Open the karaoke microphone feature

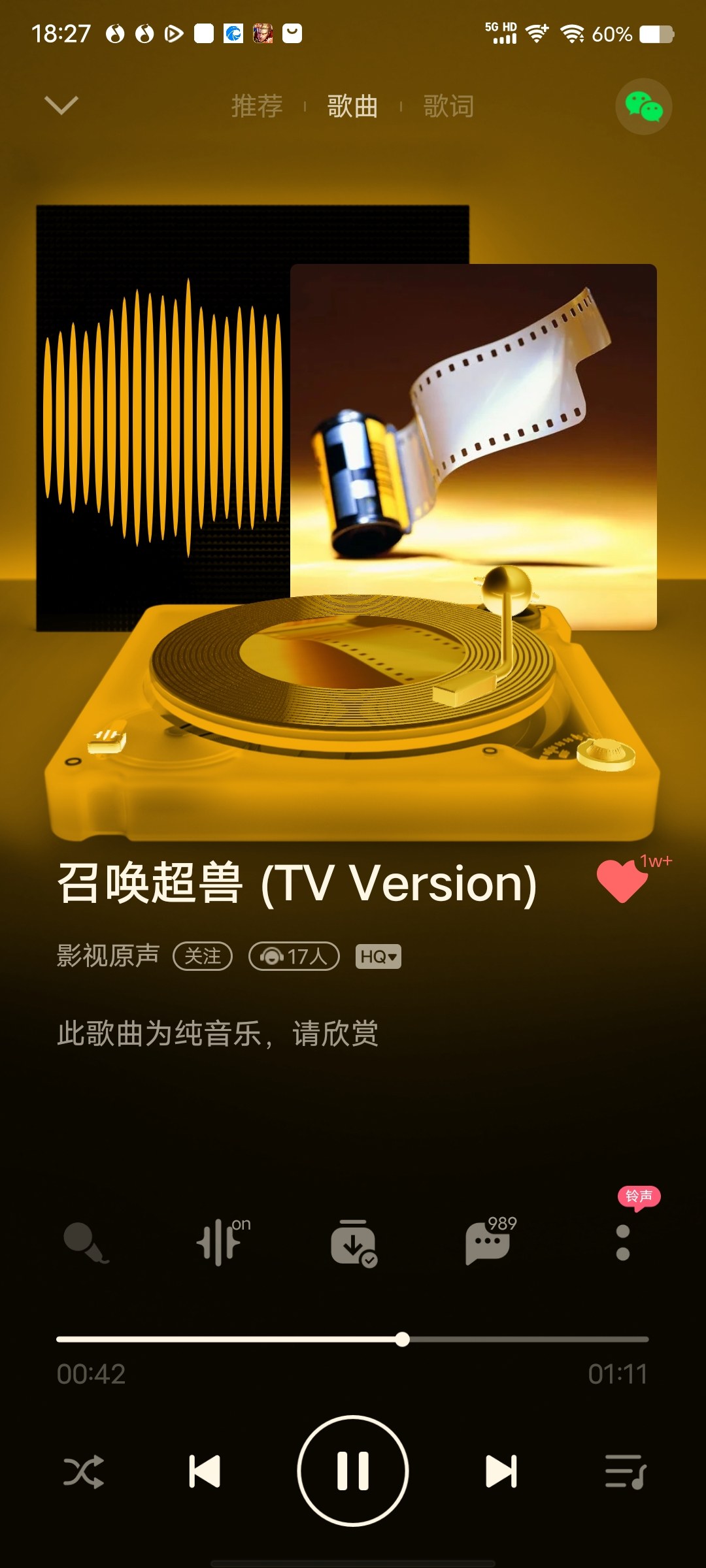[86, 1242]
